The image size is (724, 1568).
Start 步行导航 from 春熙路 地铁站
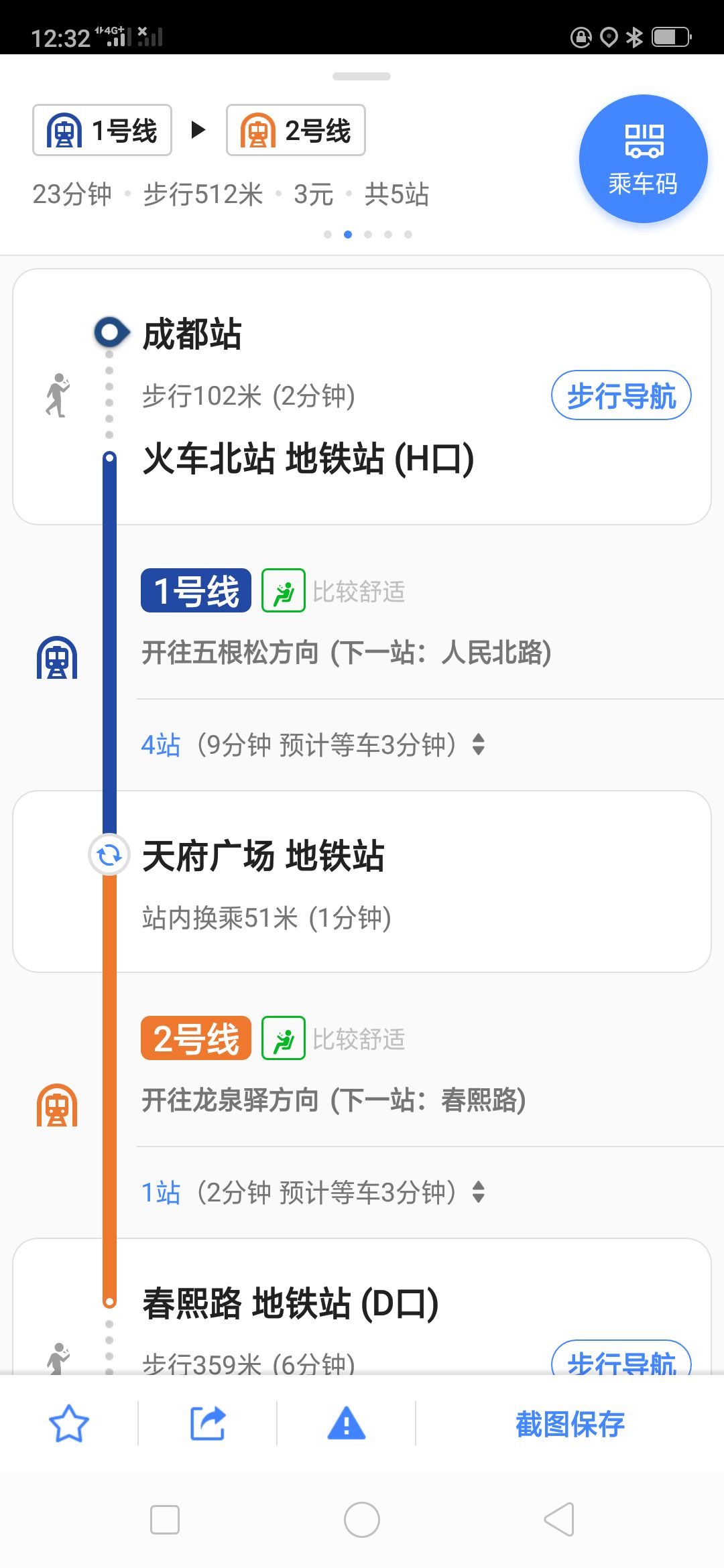pos(621,1360)
